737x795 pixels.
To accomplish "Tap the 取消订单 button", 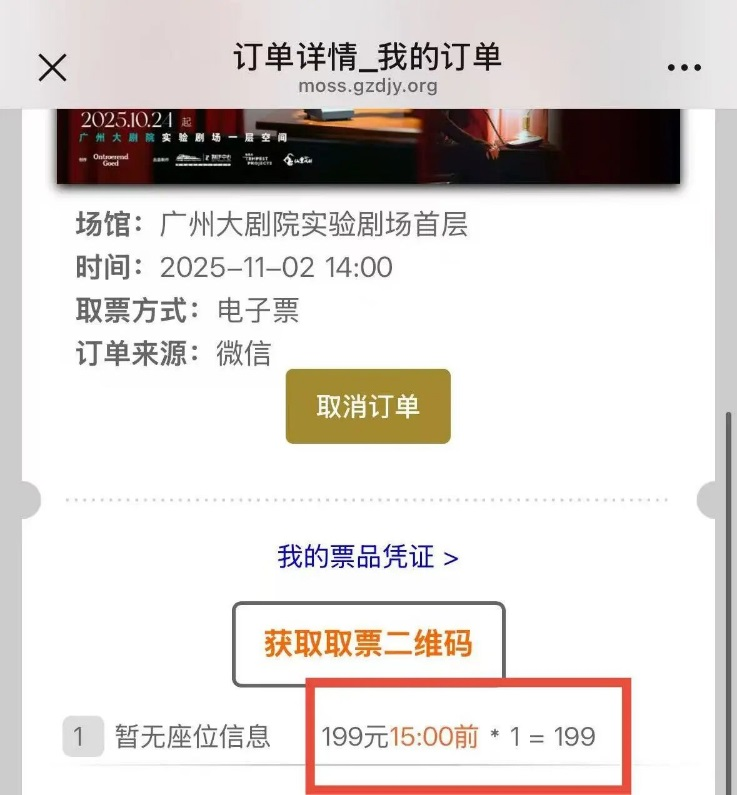I will click(368, 406).
